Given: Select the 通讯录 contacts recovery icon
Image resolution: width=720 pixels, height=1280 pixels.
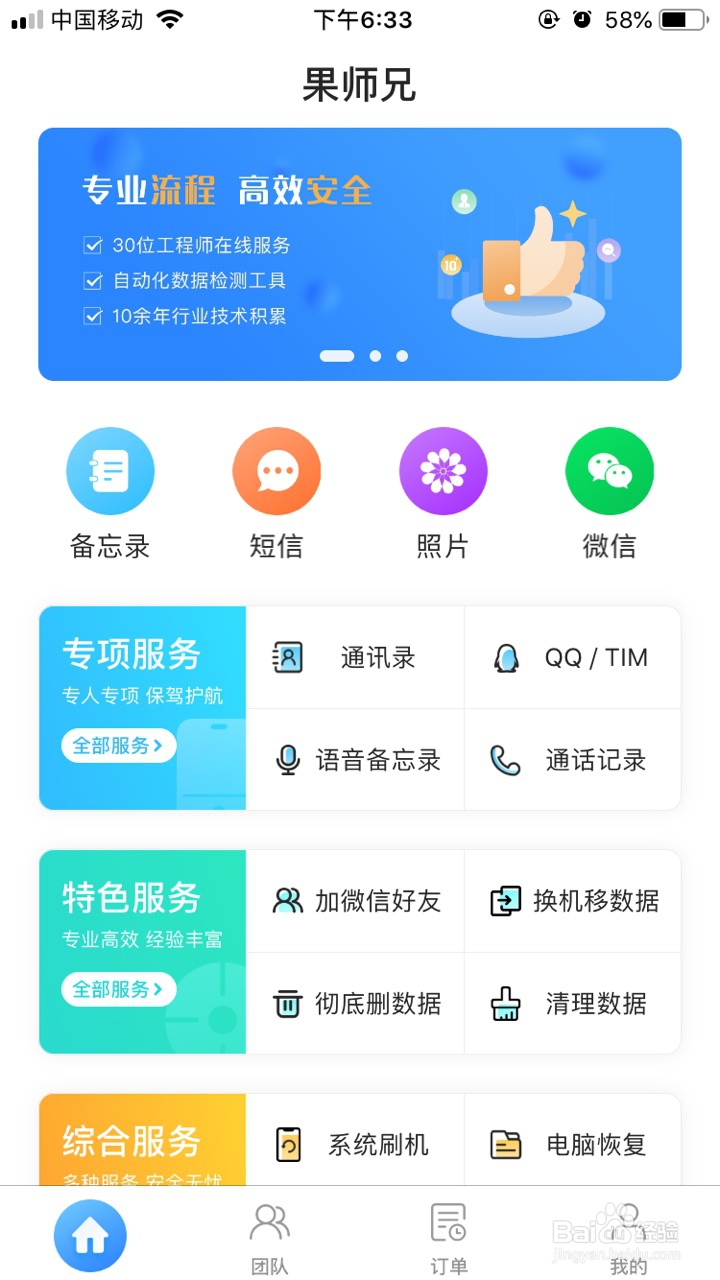Looking at the screenshot, I should 355,657.
